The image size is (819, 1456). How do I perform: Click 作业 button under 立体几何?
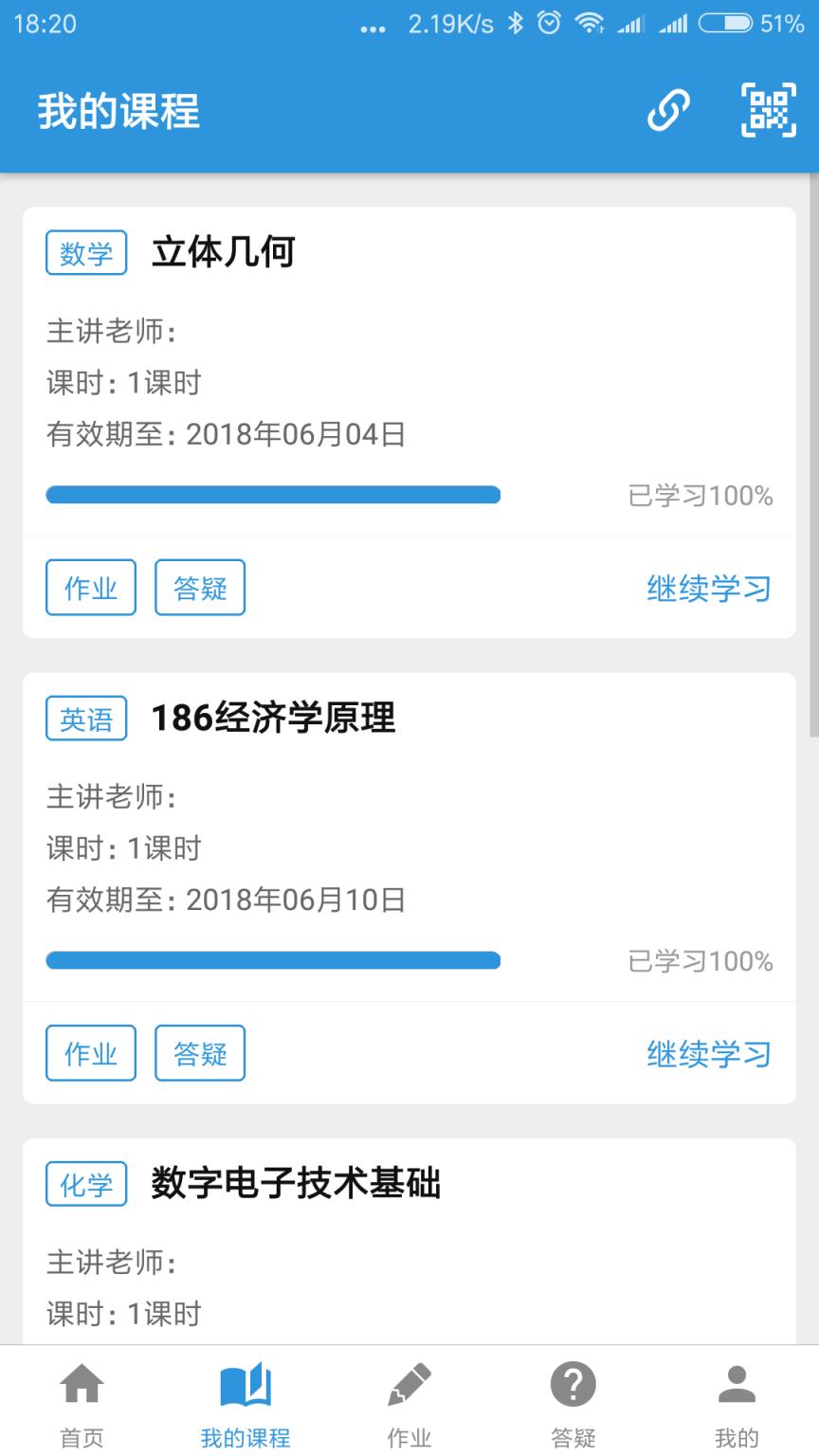coord(90,588)
